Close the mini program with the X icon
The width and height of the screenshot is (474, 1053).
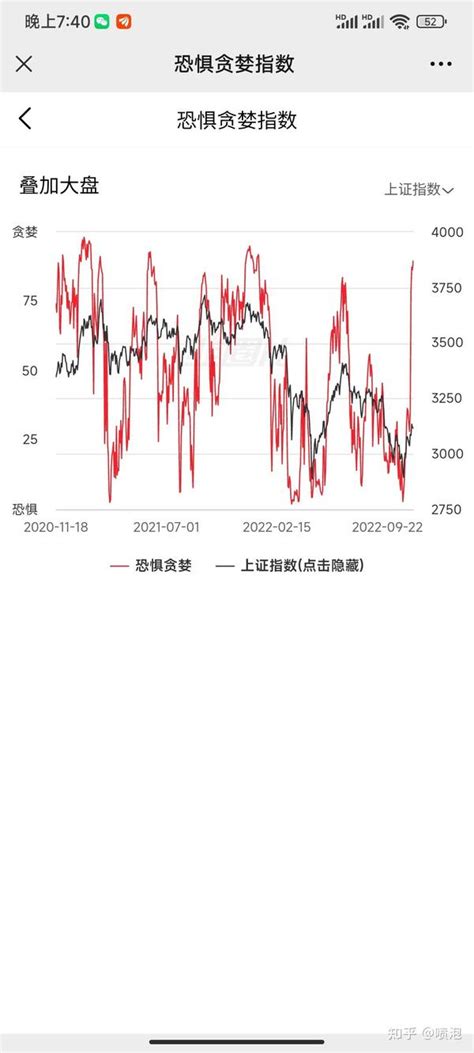tap(23, 64)
